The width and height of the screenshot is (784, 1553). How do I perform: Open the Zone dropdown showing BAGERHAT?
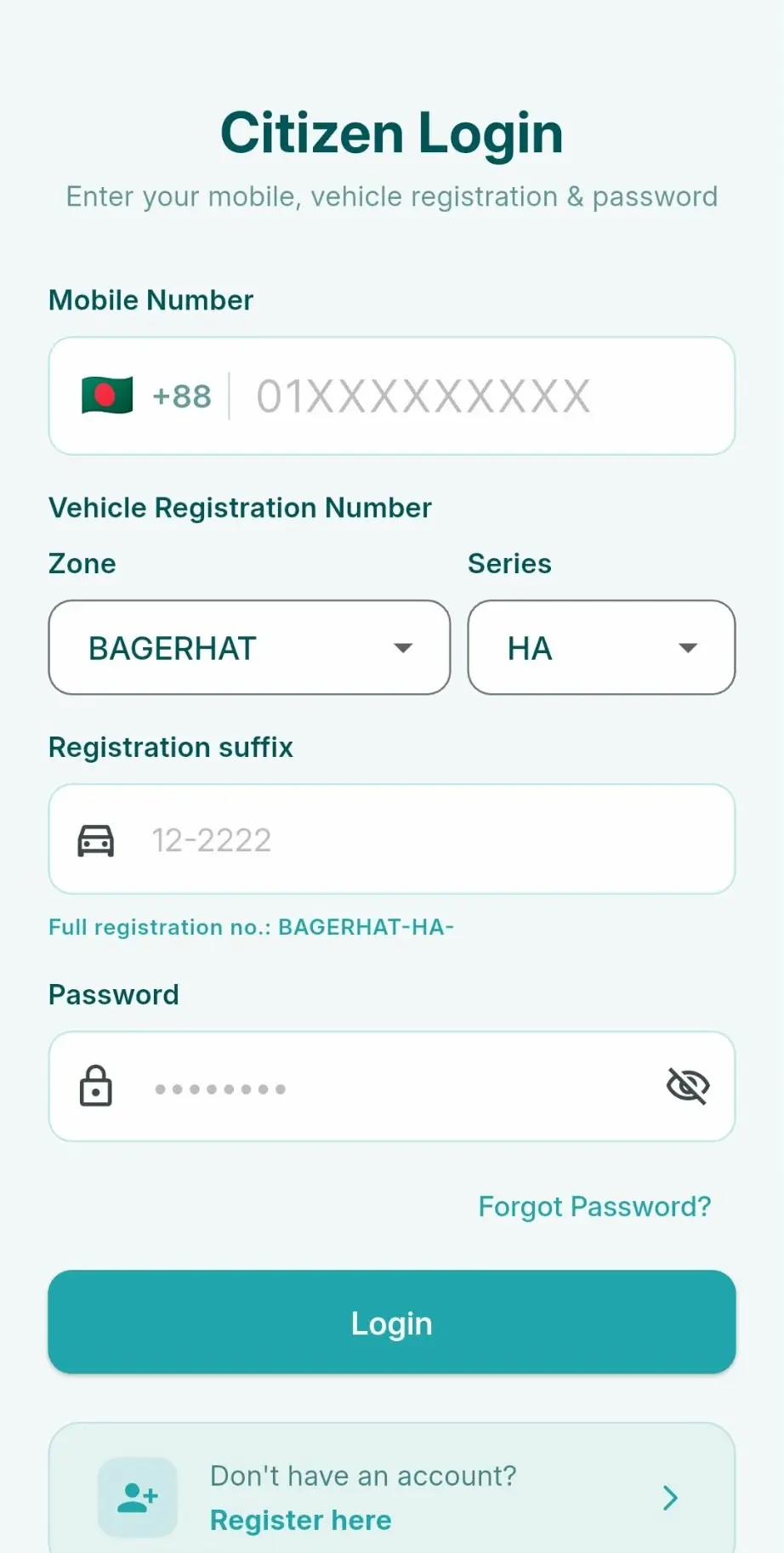(x=249, y=648)
